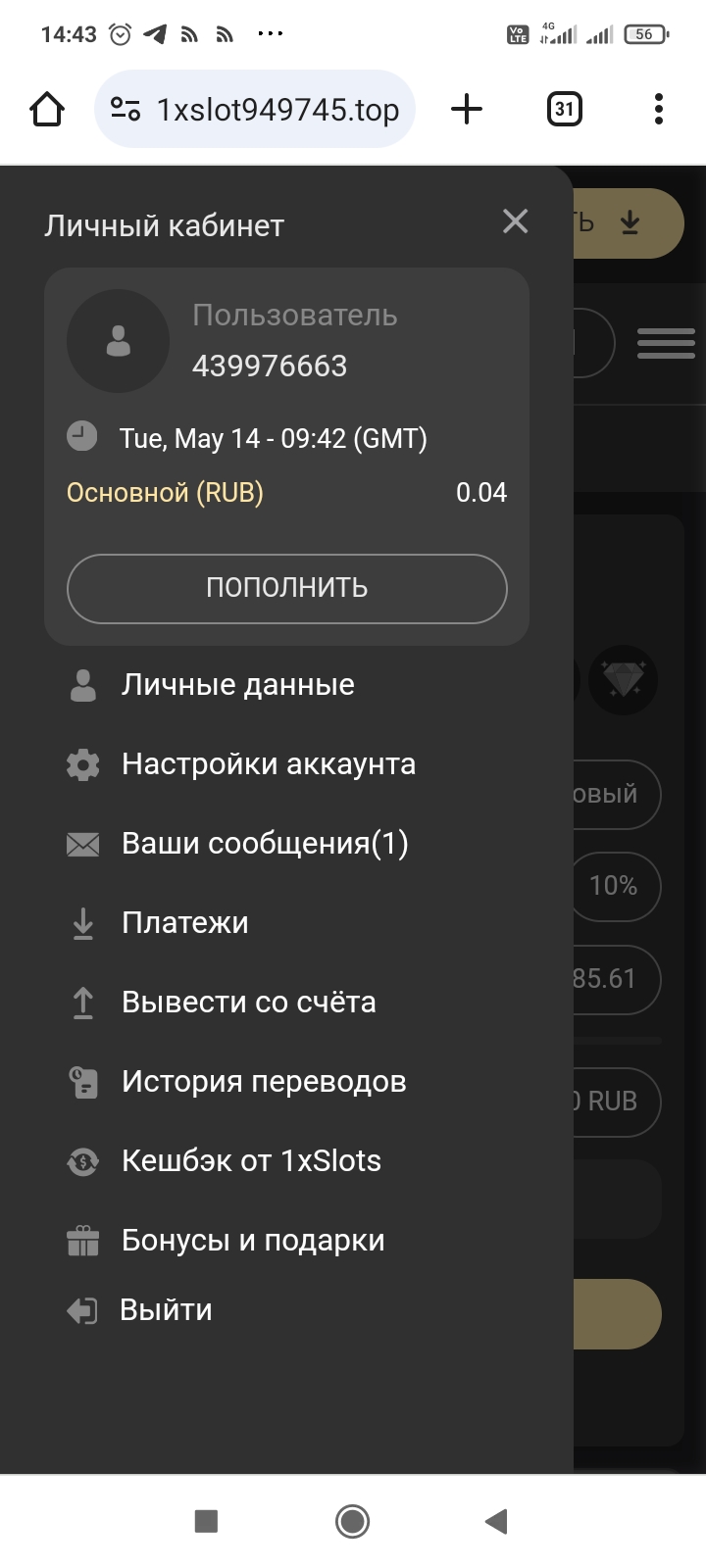
Task: Open Настройки аккаунта
Action: point(268,764)
